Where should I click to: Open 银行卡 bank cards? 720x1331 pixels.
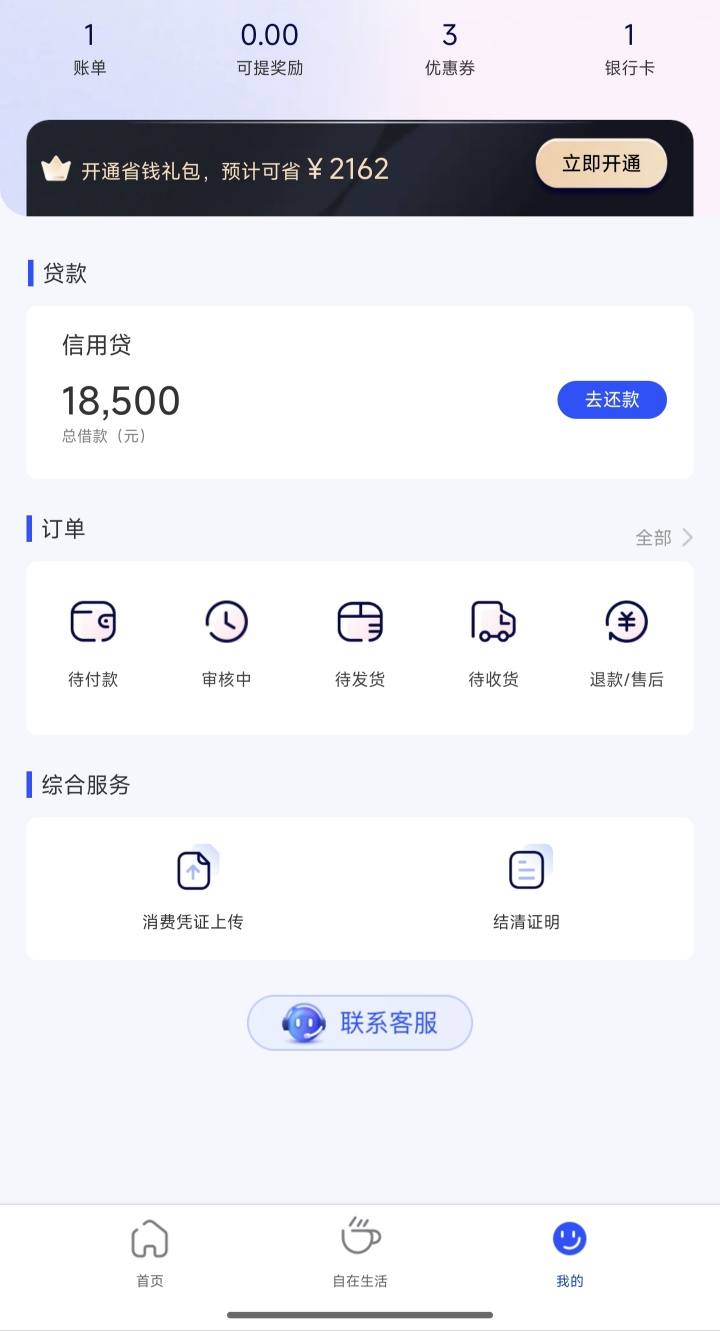coord(629,50)
